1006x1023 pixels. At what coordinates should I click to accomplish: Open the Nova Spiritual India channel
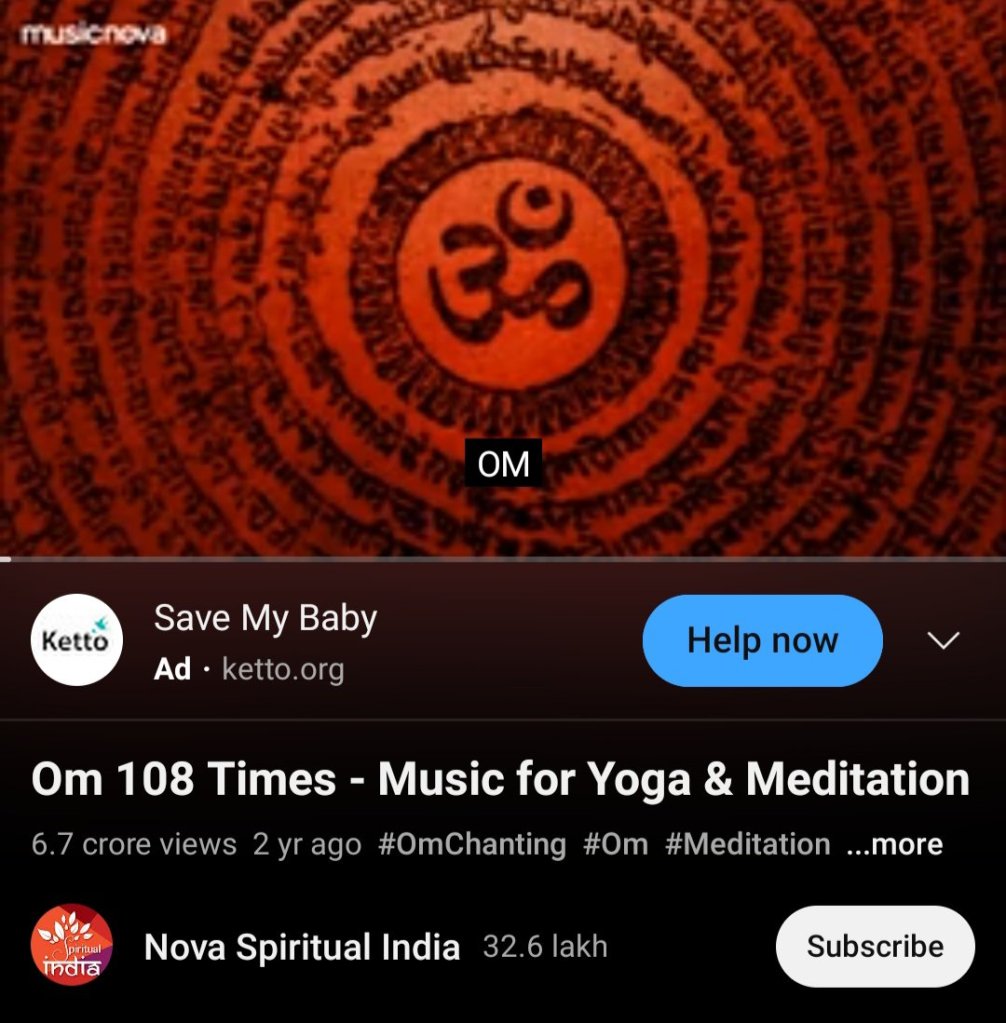point(301,946)
